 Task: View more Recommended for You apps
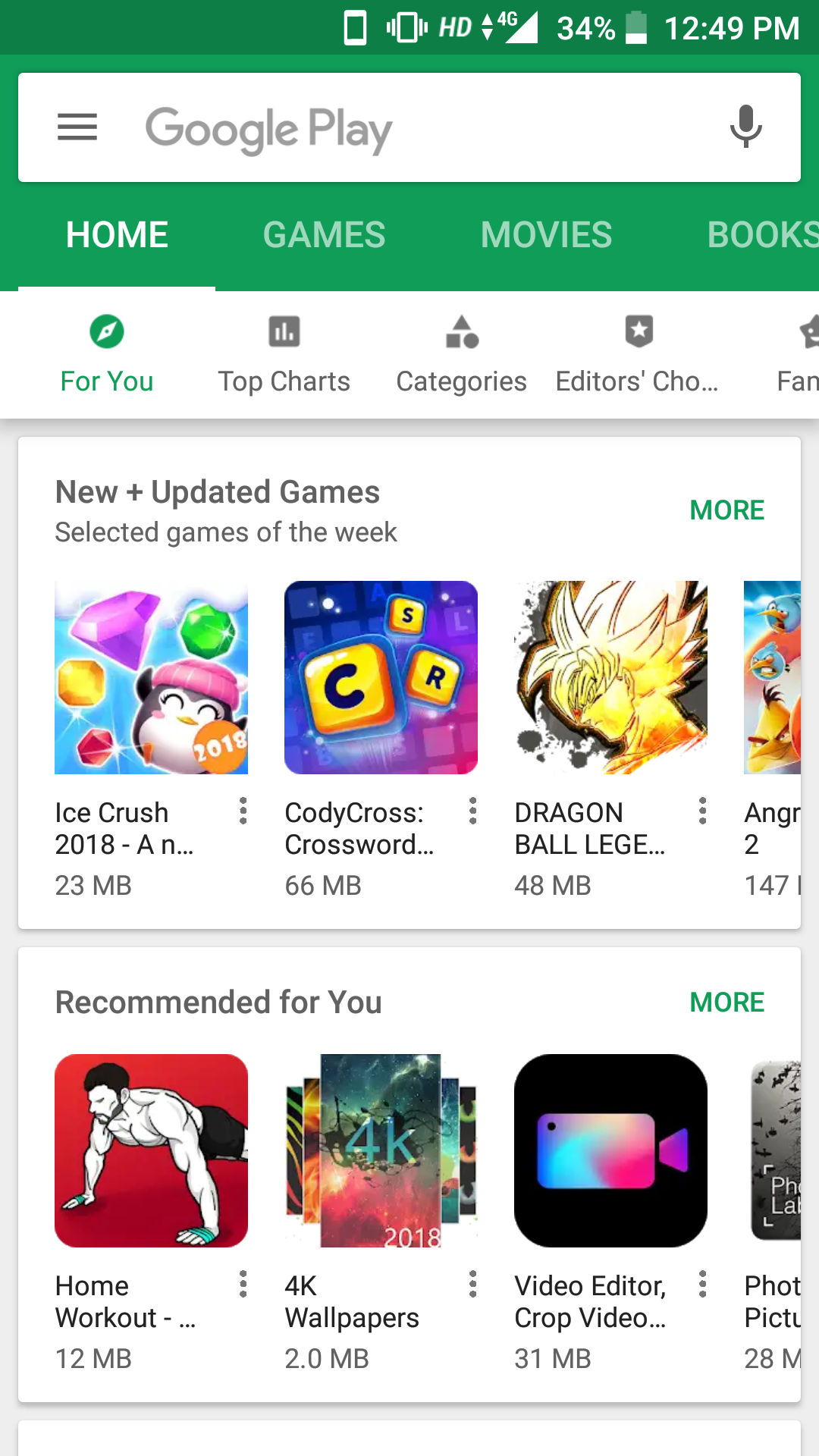[x=726, y=1003]
